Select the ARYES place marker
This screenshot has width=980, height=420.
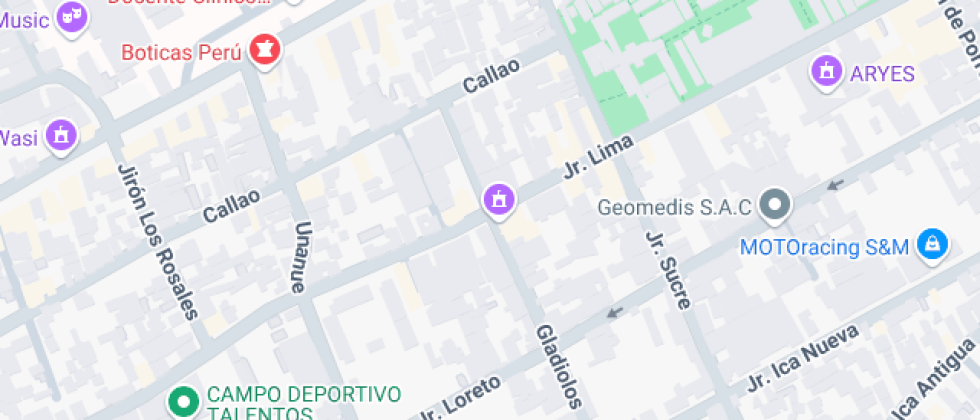pyautogui.click(x=827, y=72)
